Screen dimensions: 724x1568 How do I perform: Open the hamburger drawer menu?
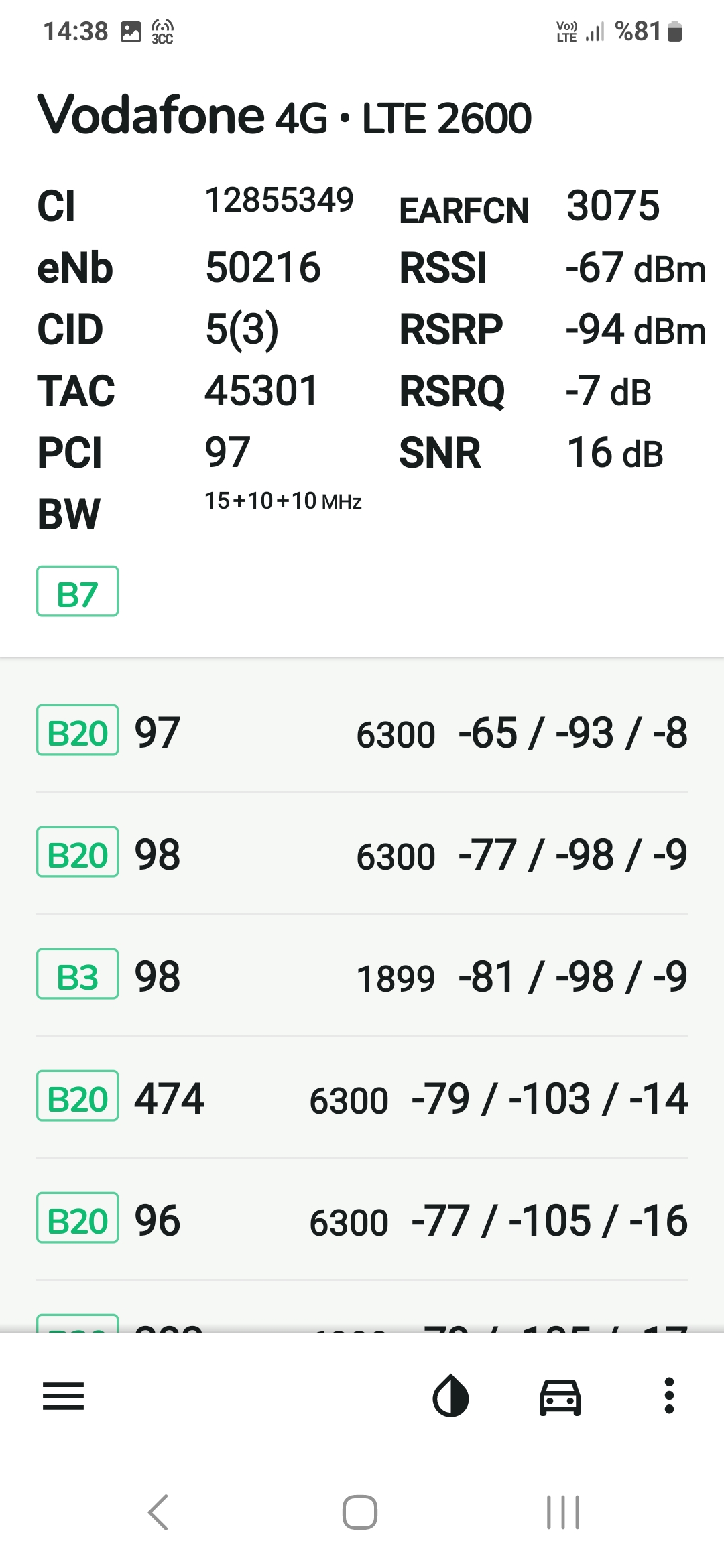point(64,1396)
